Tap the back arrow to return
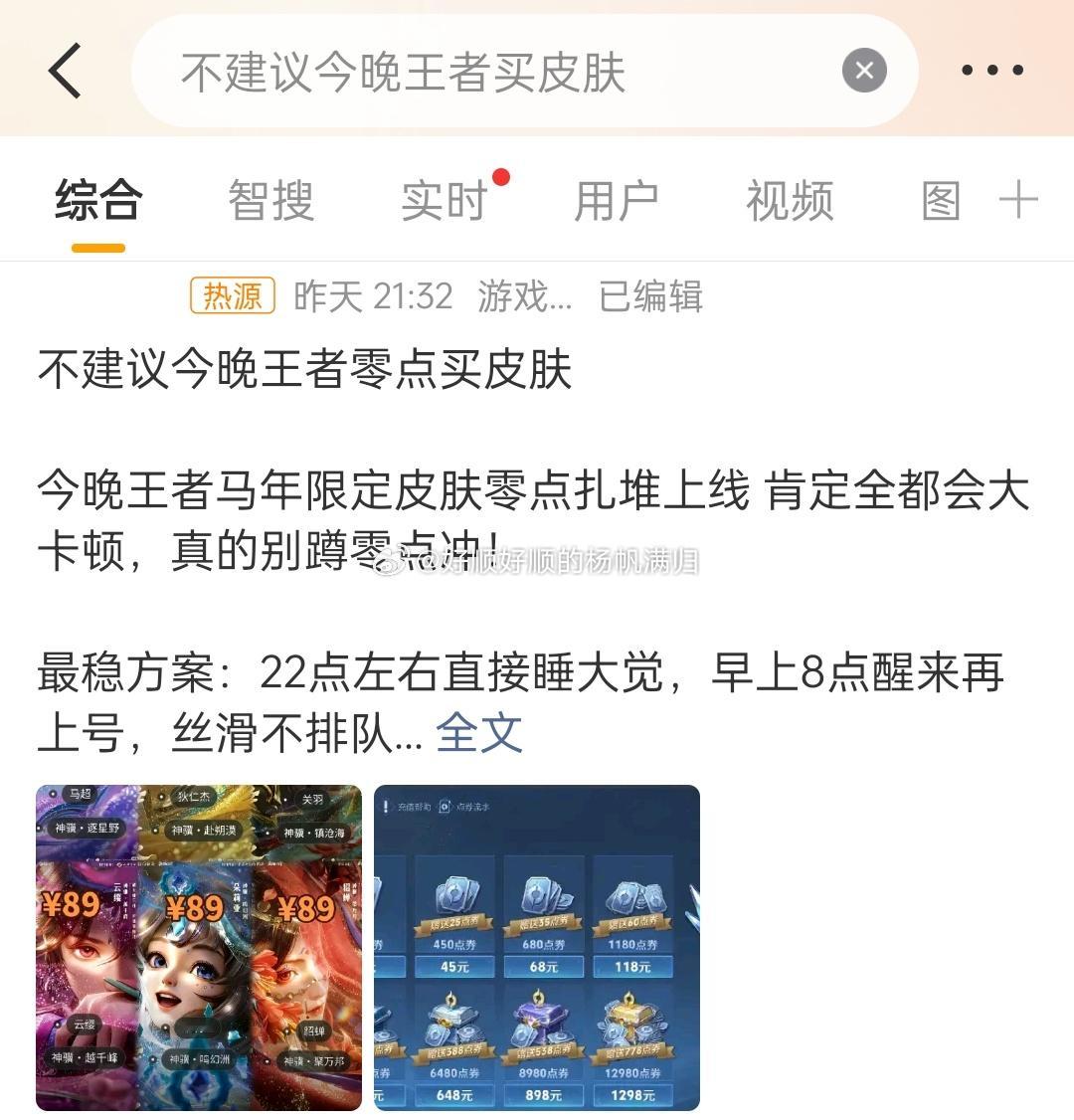Screen dimensions: 1074x1120 click(65, 70)
